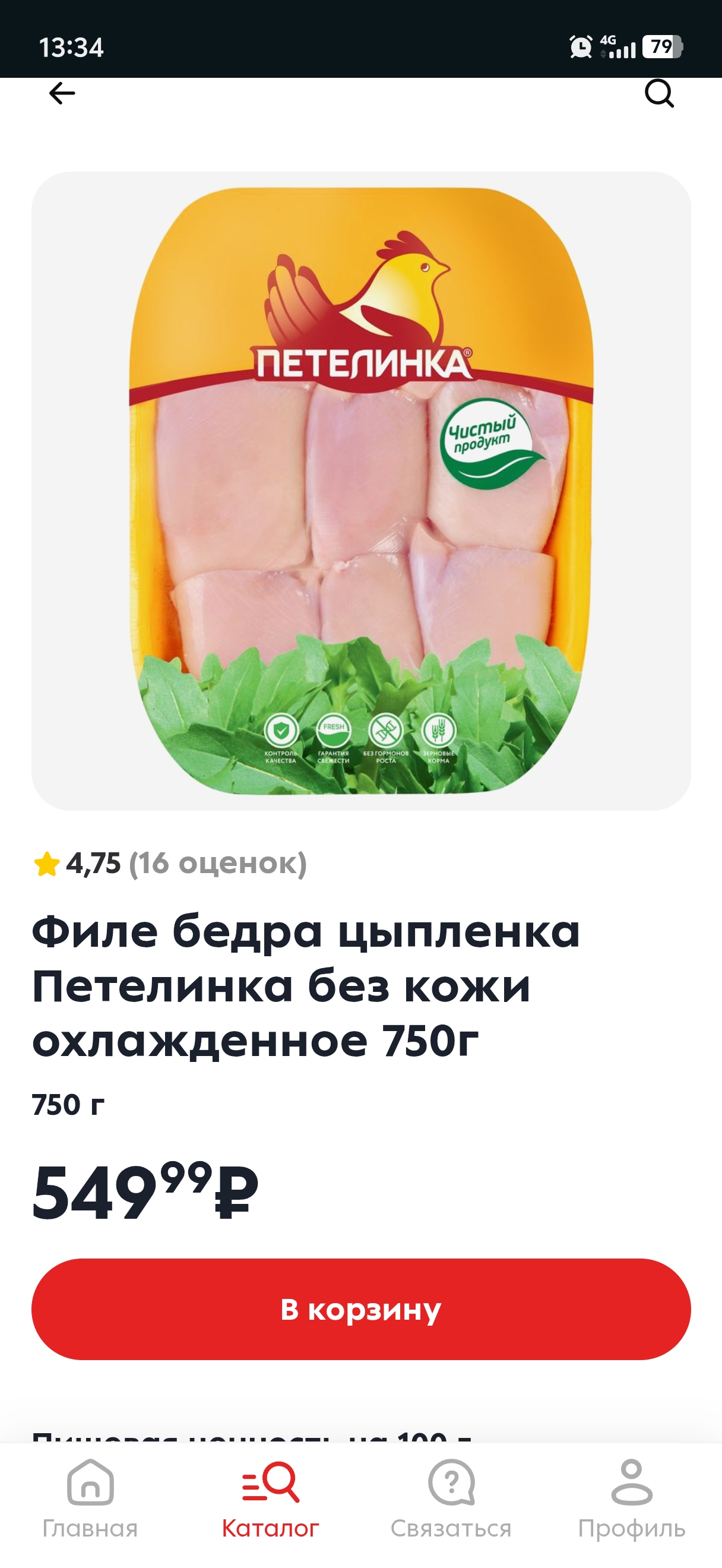This screenshot has width=722, height=1568.
Task: Add the product with В корзину
Action: (360, 1309)
